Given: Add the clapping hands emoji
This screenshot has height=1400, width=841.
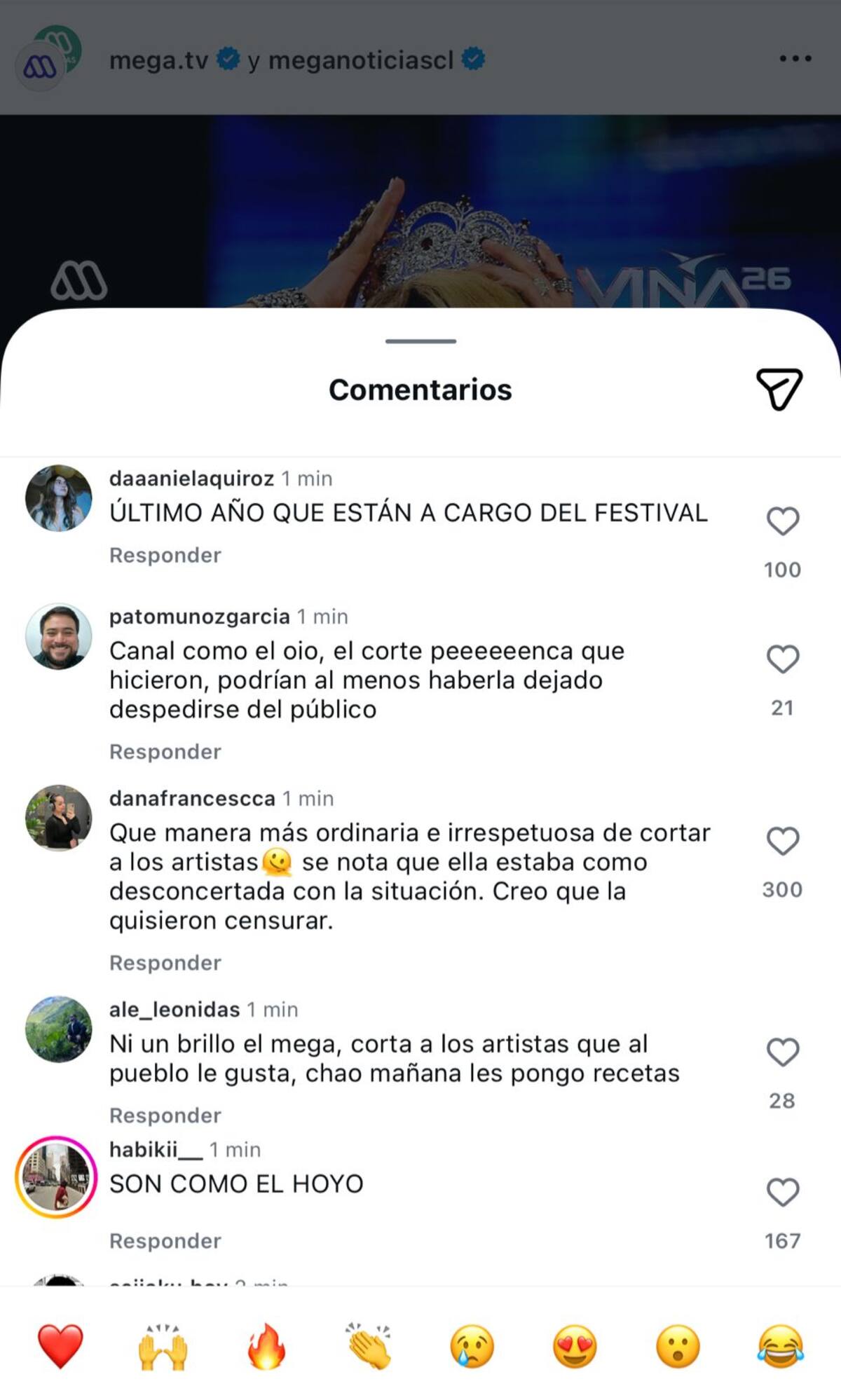Looking at the screenshot, I should coord(369,1346).
